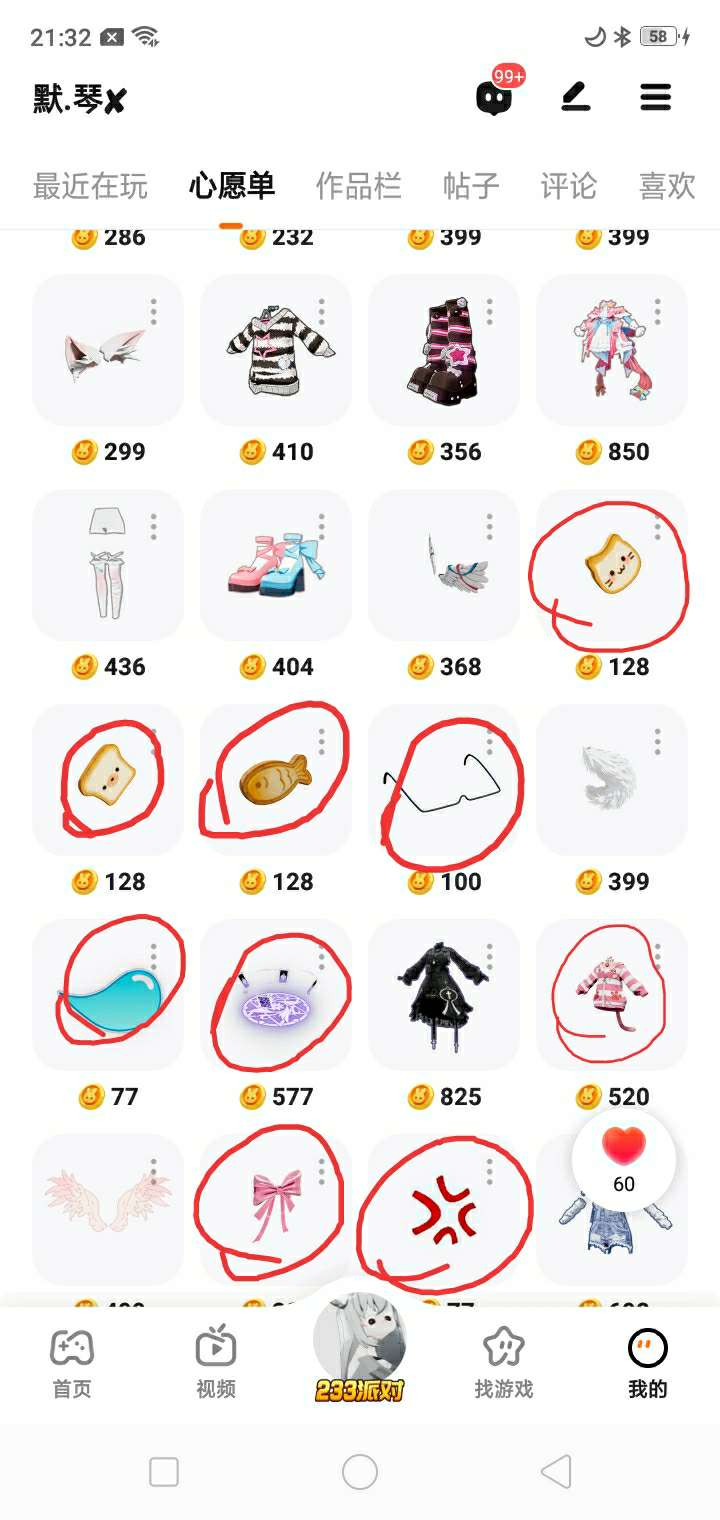
Task: Open options for the cat ears item
Action: tap(154, 311)
